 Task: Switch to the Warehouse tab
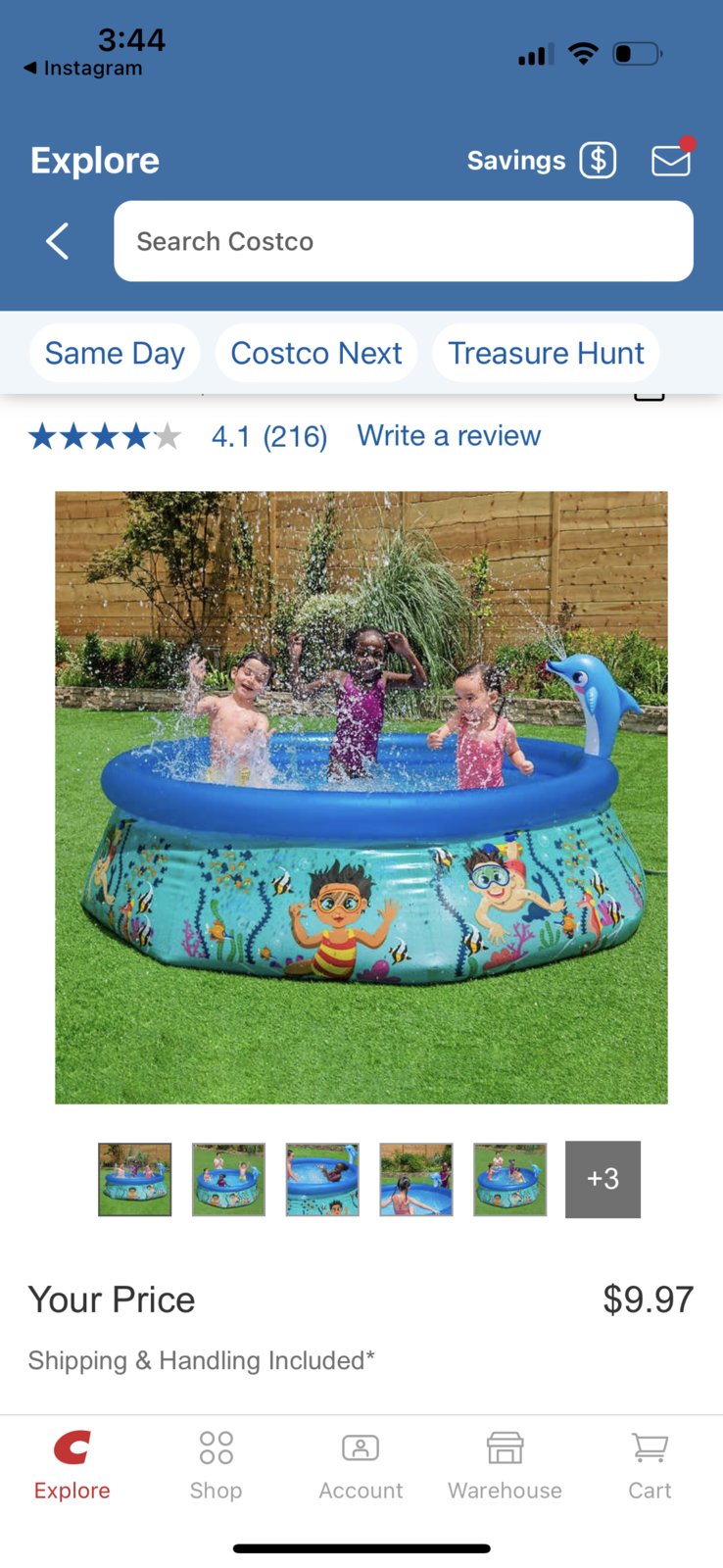point(505,1465)
